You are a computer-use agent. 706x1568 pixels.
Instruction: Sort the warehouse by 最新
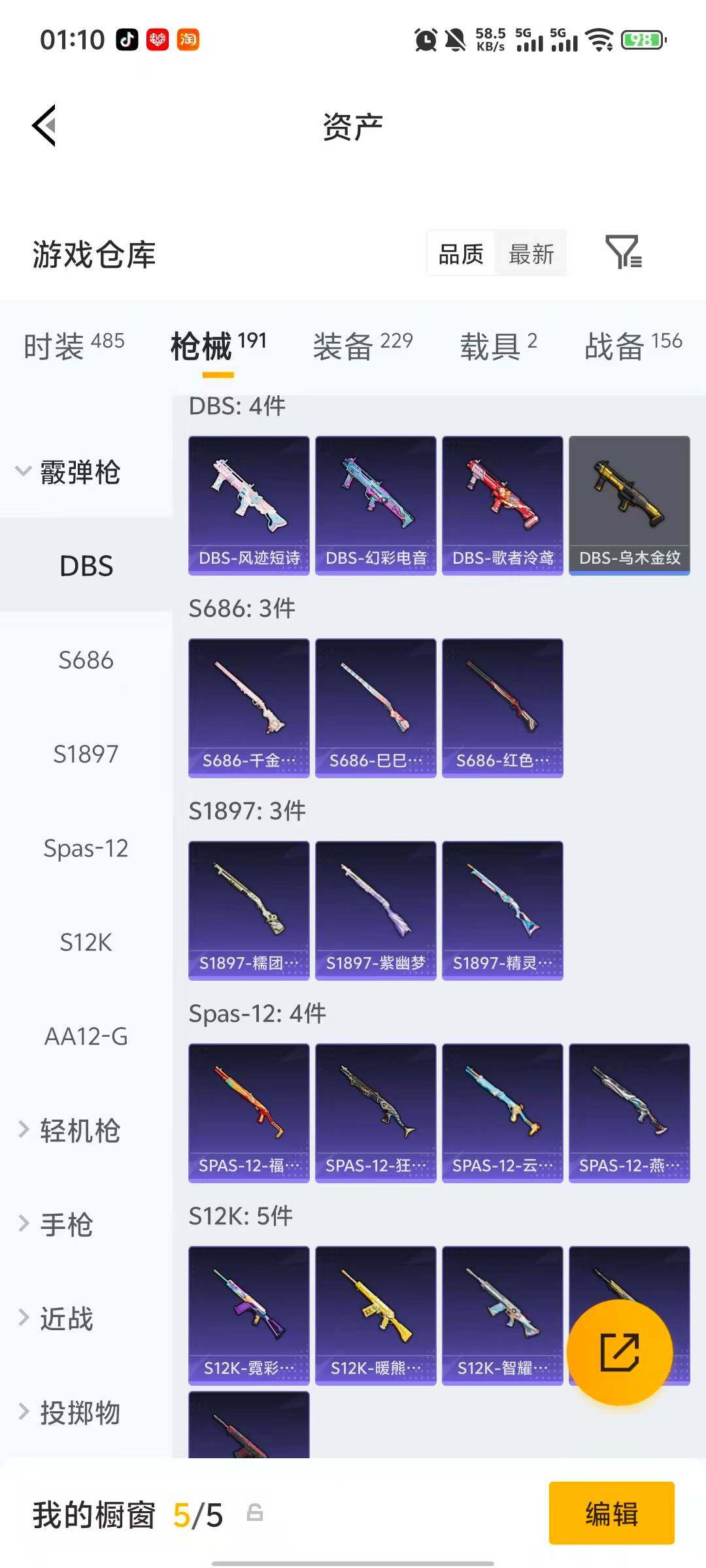tap(531, 253)
